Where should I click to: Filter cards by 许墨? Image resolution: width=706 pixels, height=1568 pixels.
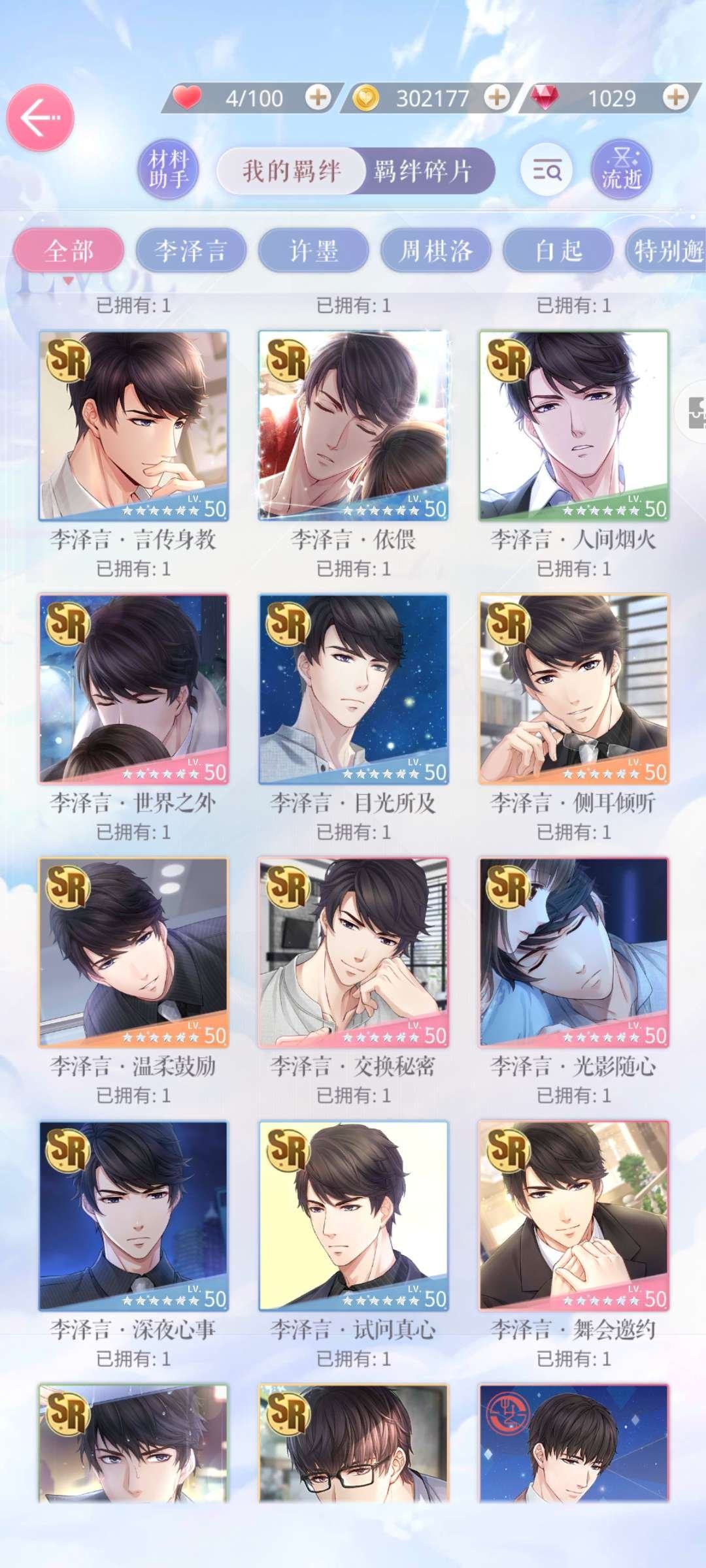[313, 251]
